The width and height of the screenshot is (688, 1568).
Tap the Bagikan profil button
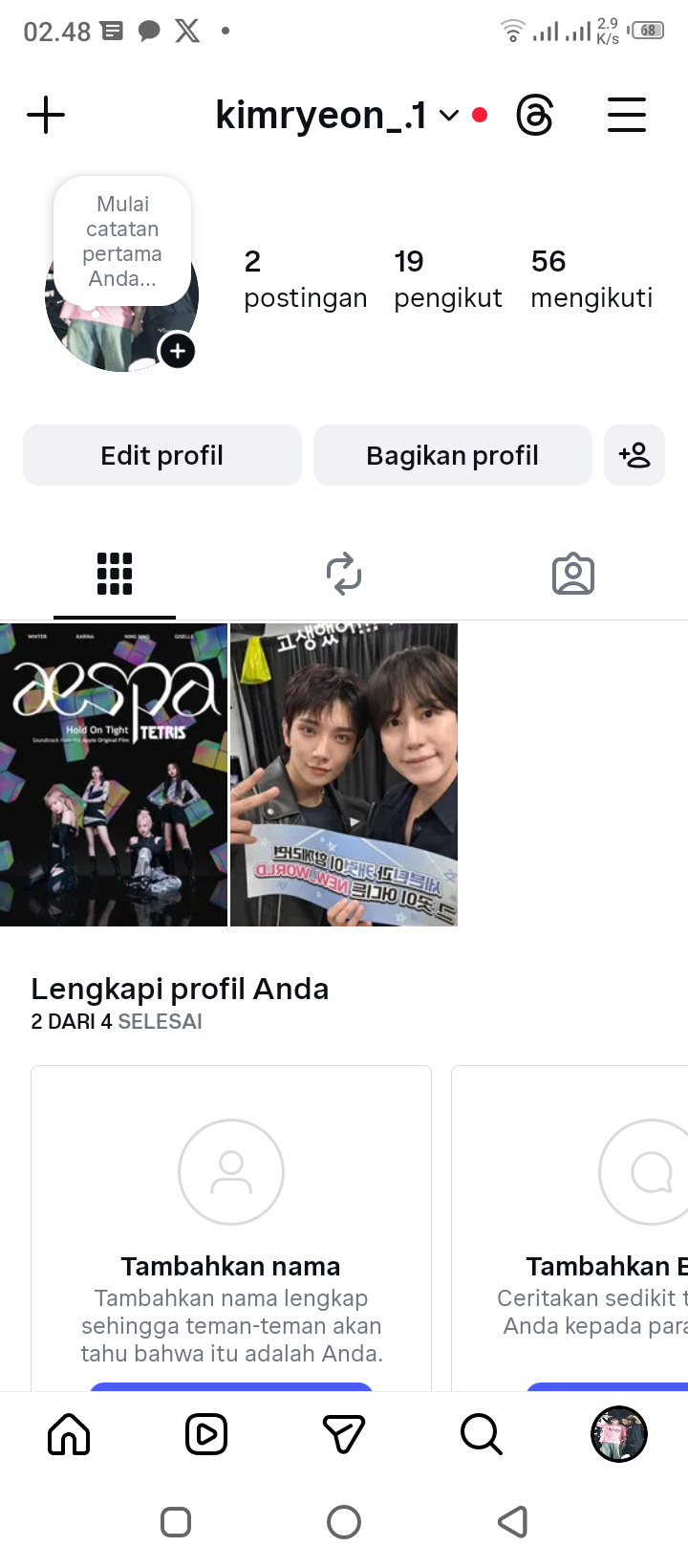coord(453,455)
